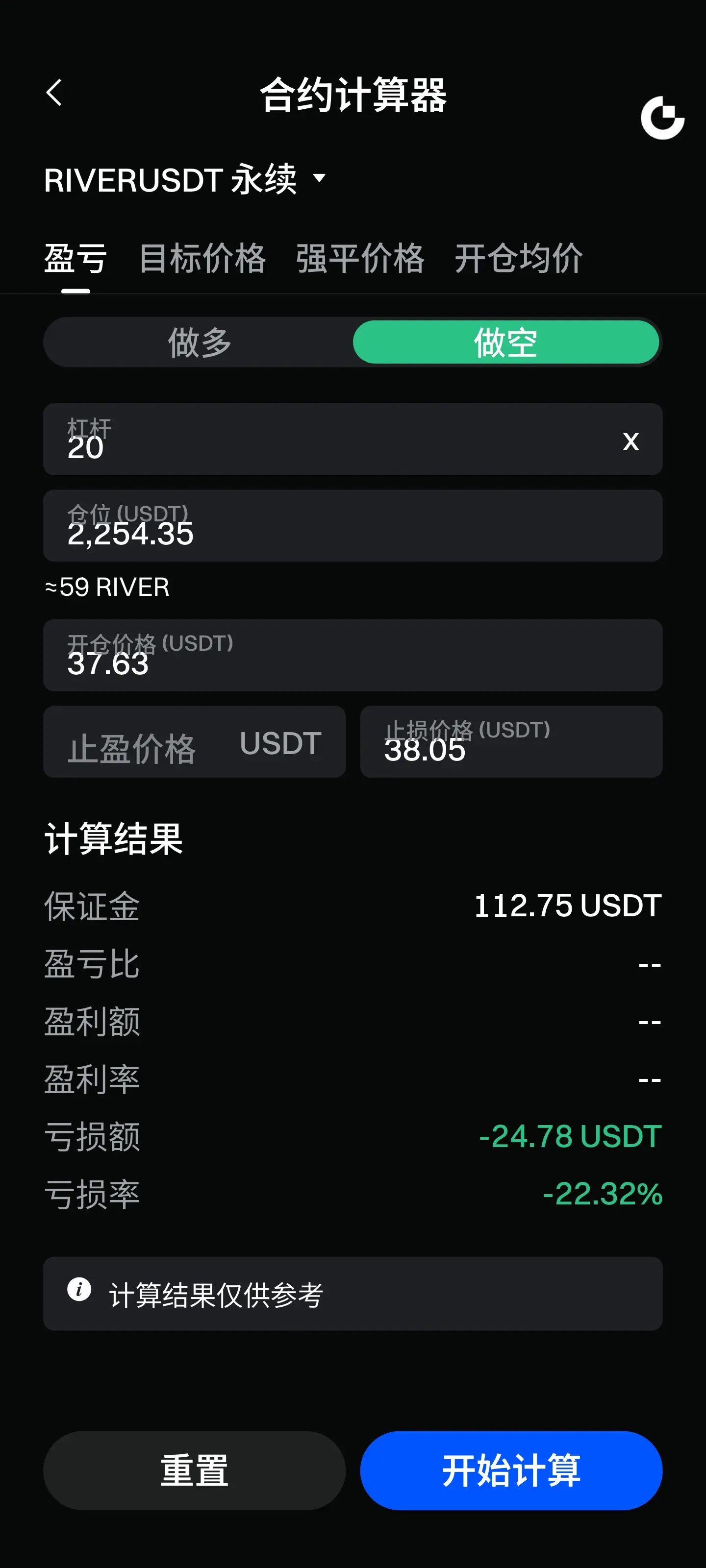Image resolution: width=706 pixels, height=1568 pixels.
Task: Open the RIVERUSDT 永续 contract dropdown
Action: point(184,179)
